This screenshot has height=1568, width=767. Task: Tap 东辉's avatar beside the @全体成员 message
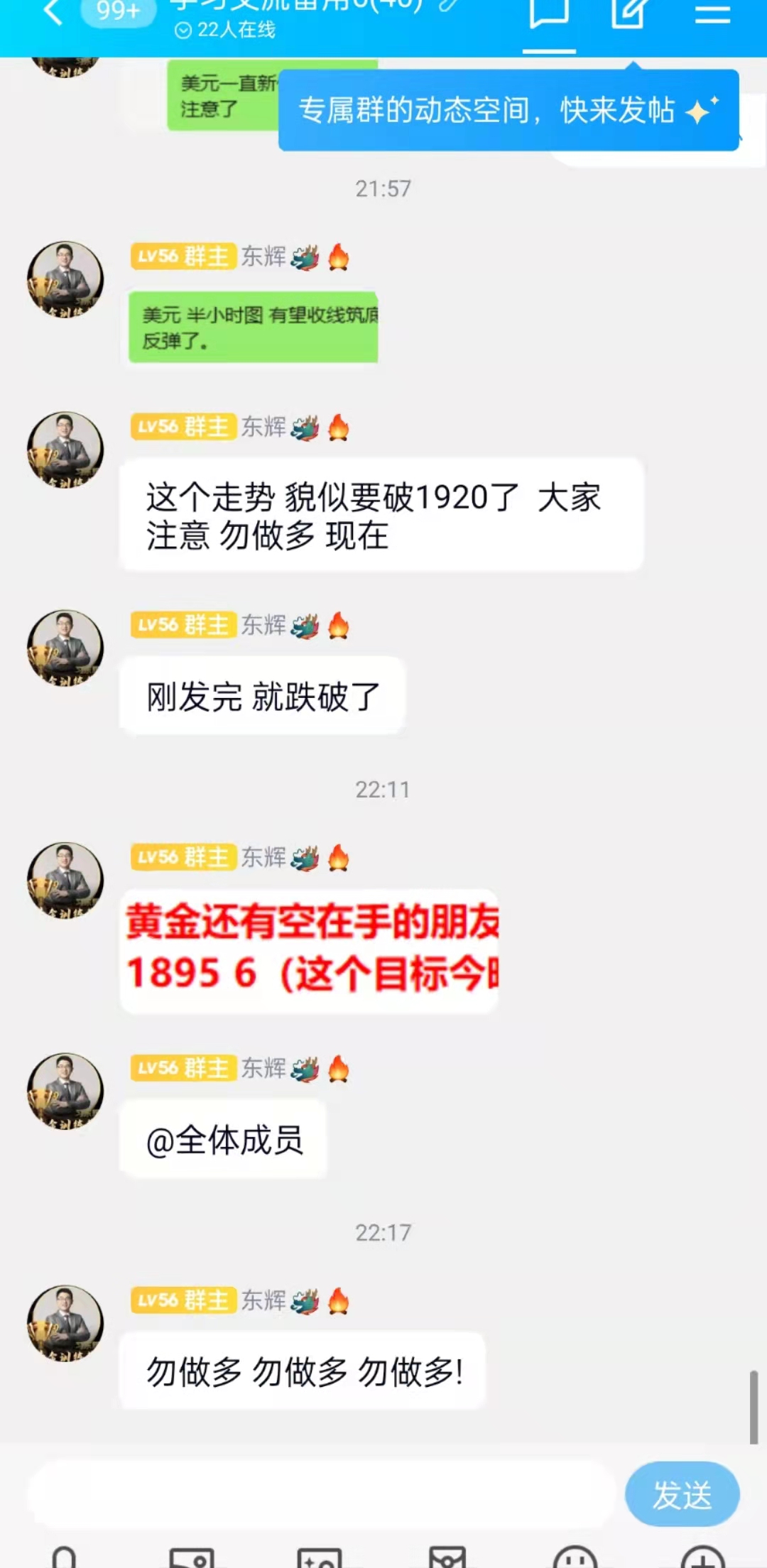pyautogui.click(x=65, y=1091)
